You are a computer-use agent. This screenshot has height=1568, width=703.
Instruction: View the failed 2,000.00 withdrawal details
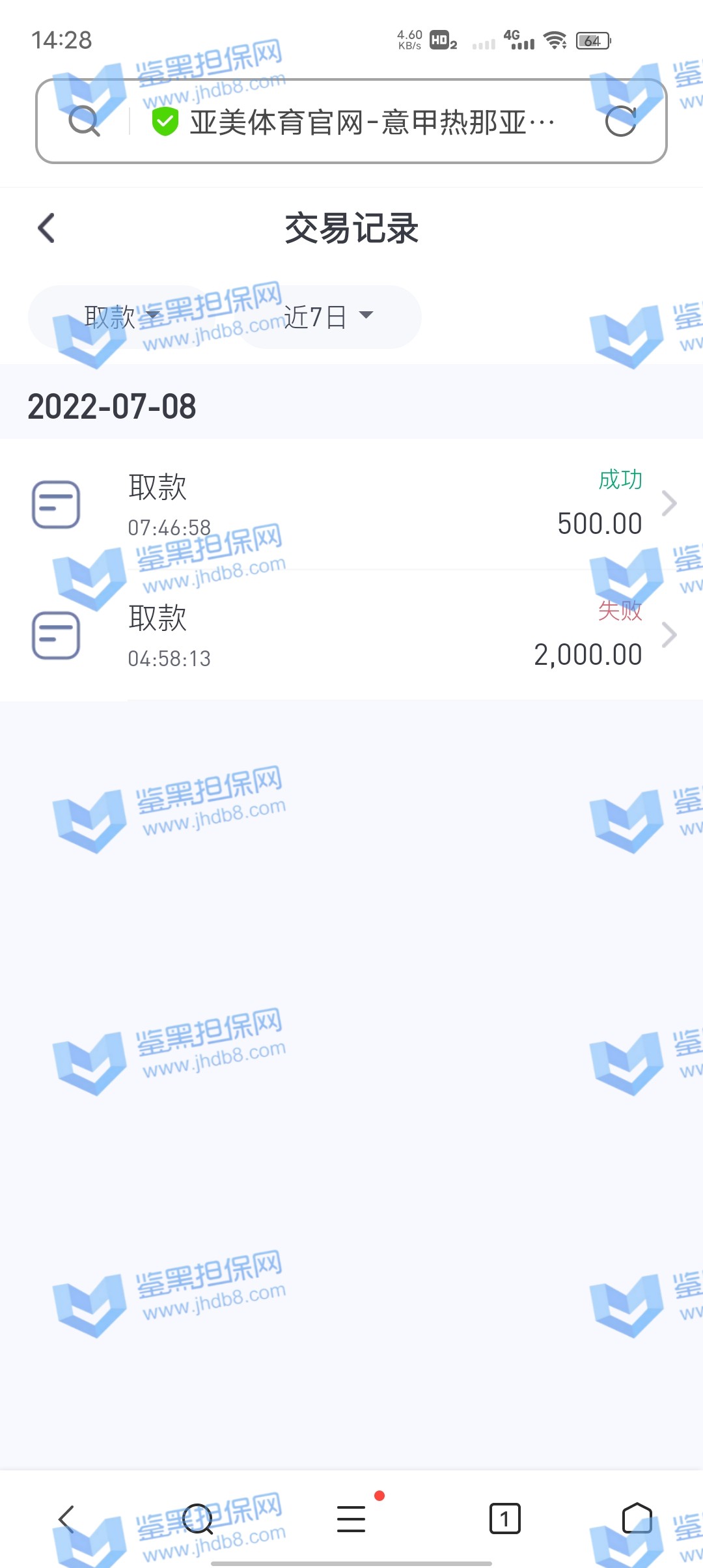[x=351, y=635]
